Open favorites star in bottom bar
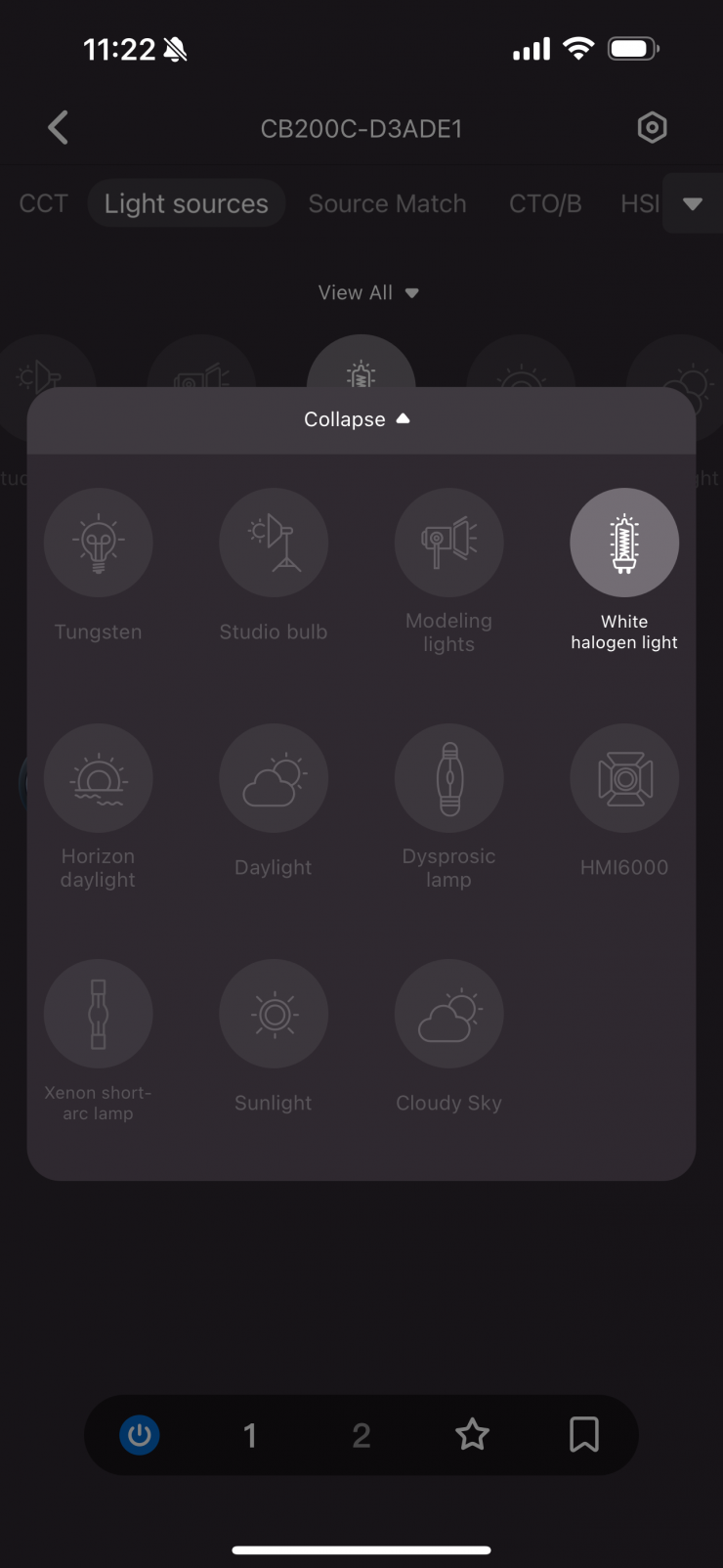Image resolution: width=723 pixels, height=1568 pixels. pyautogui.click(x=472, y=1435)
